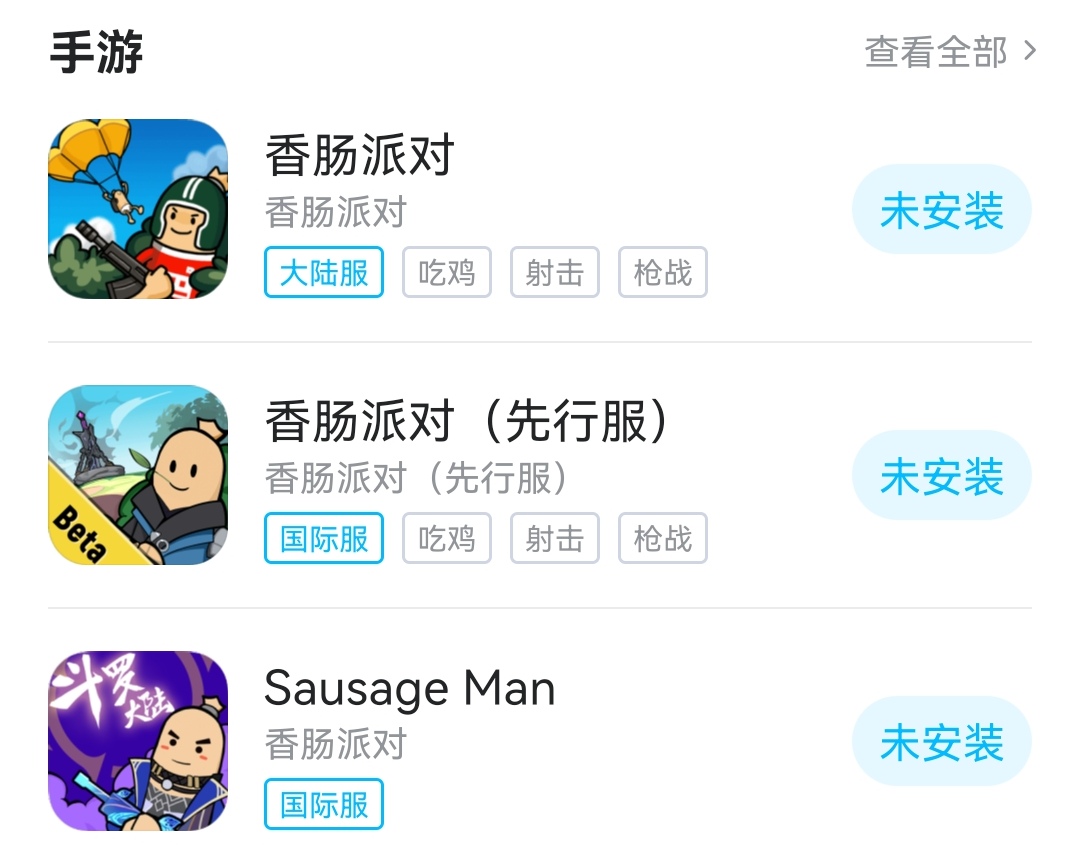Tap 未安装 button for 香肠派对

point(941,211)
